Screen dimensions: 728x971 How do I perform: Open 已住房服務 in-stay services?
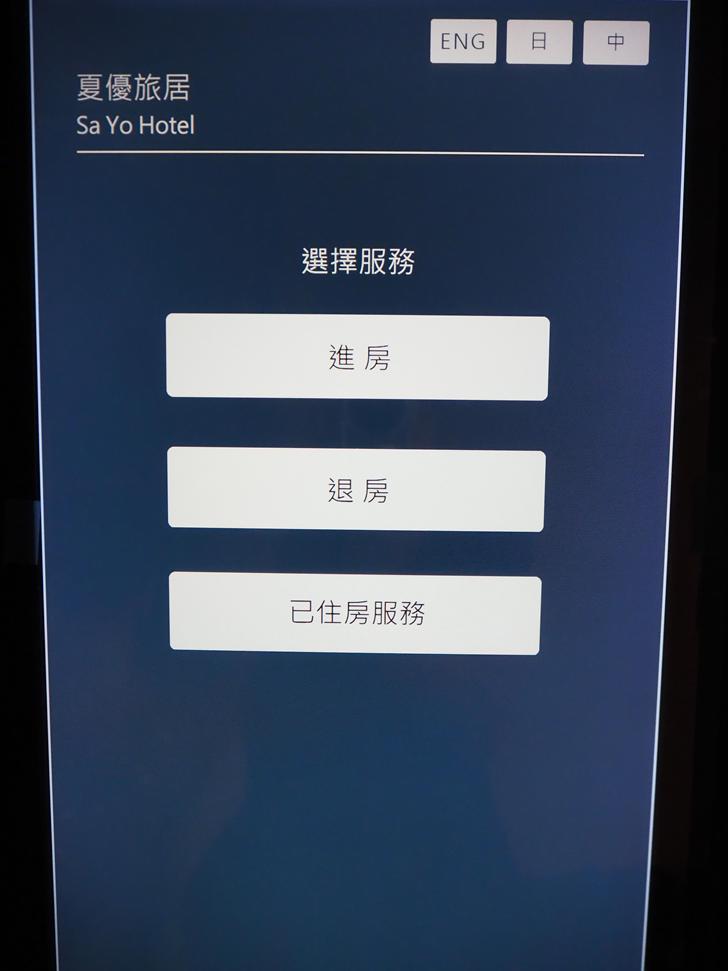coord(355,613)
